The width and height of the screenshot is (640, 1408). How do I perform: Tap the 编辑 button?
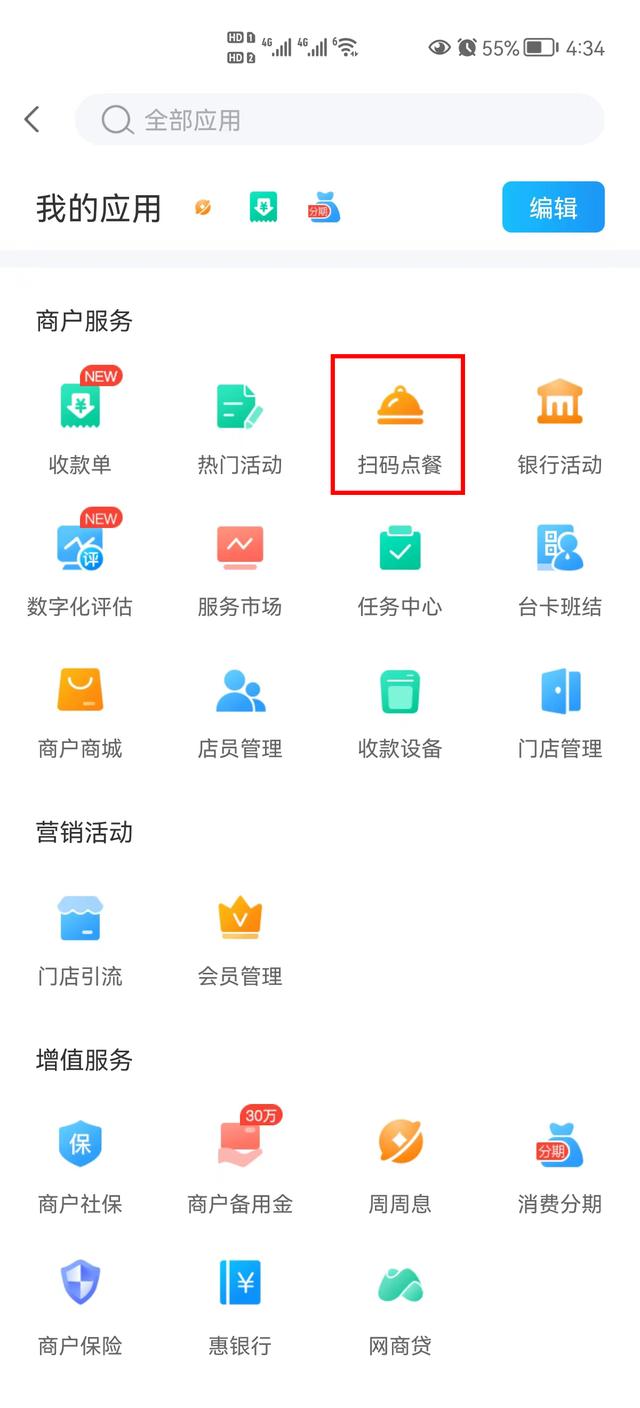(x=553, y=207)
